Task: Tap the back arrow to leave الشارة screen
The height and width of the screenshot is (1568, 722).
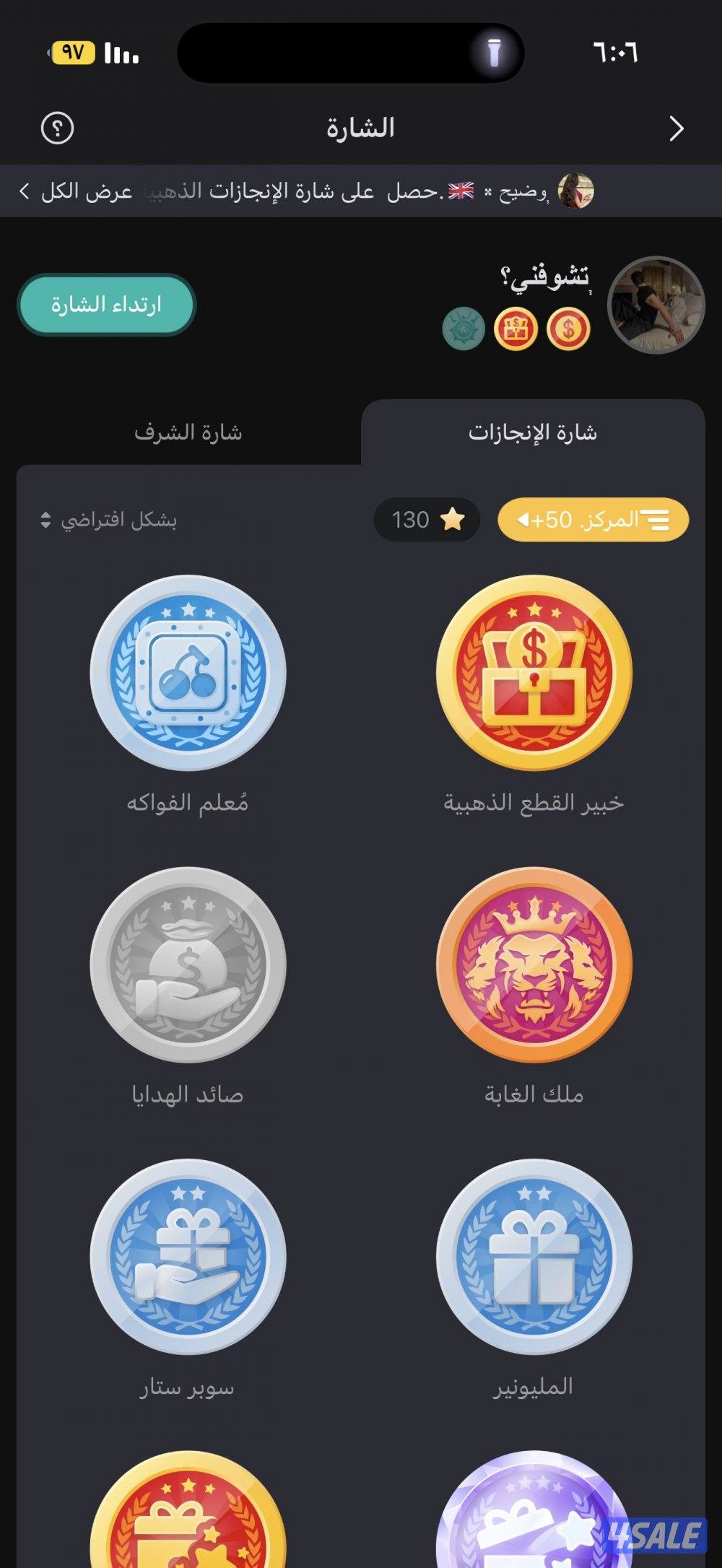Action: tap(677, 127)
